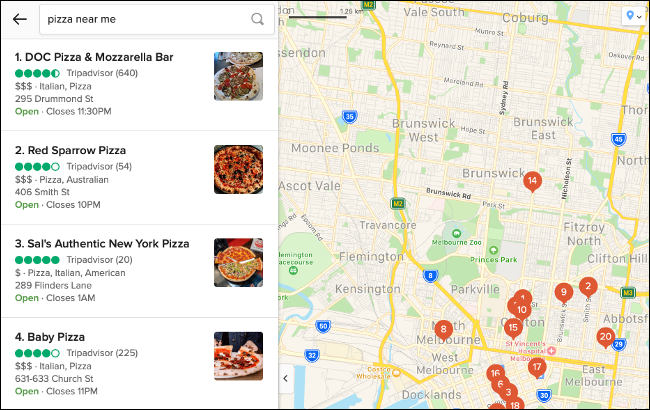Tap the 'pizza near me' search field
The image size is (650, 410).
click(140, 18)
